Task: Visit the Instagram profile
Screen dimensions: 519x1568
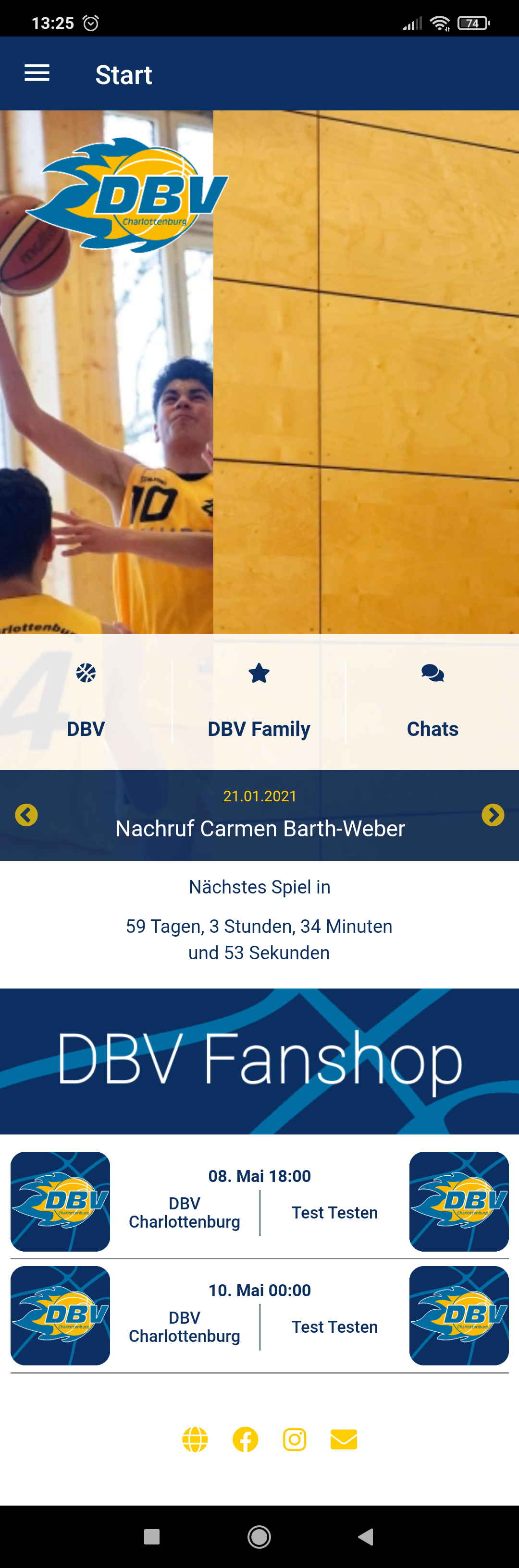Action: point(294,1439)
